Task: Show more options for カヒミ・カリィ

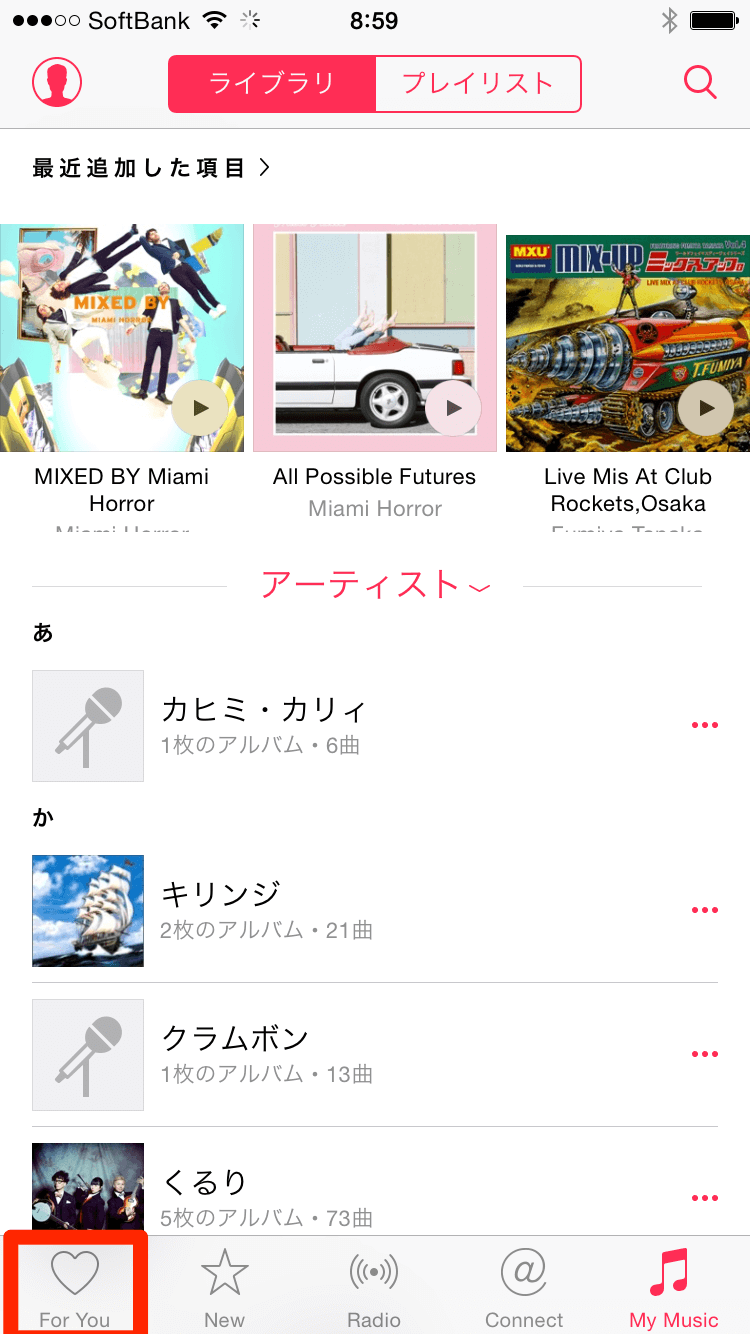Action: point(704,726)
